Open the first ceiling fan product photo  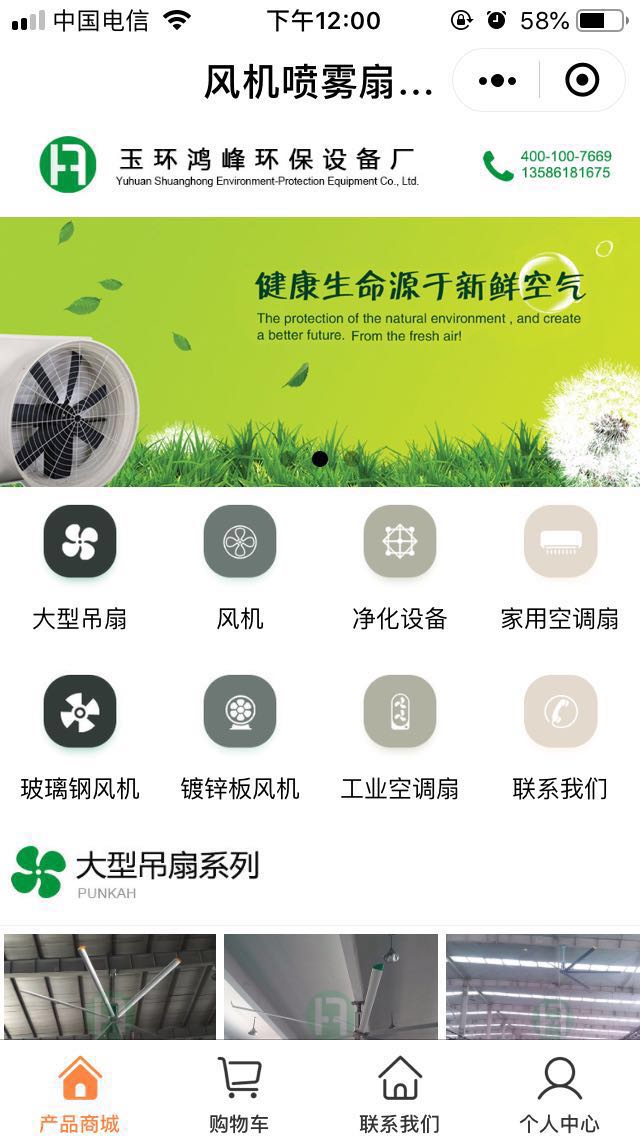(110, 987)
